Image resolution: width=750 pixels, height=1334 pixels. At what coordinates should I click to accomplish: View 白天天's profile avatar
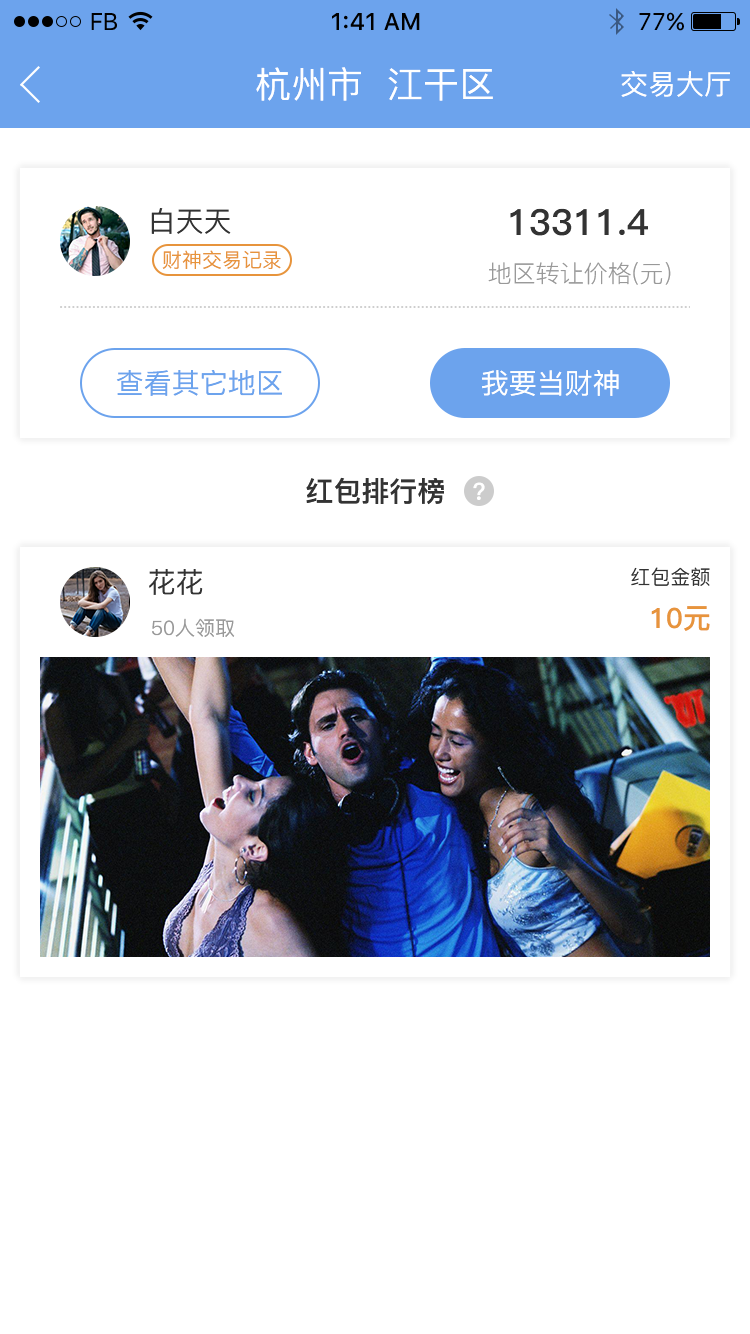point(95,241)
